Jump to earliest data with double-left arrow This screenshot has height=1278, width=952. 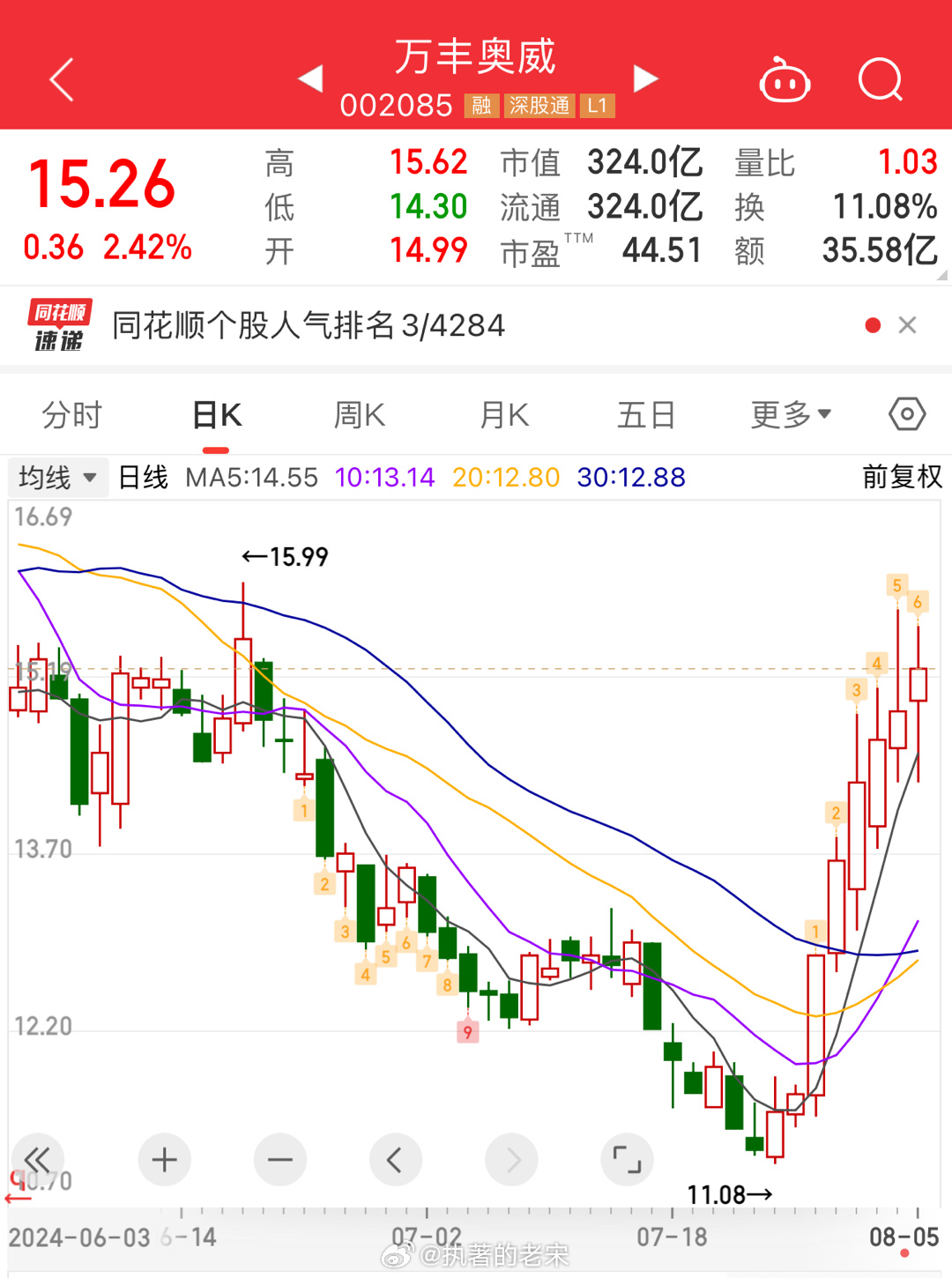(x=37, y=1160)
